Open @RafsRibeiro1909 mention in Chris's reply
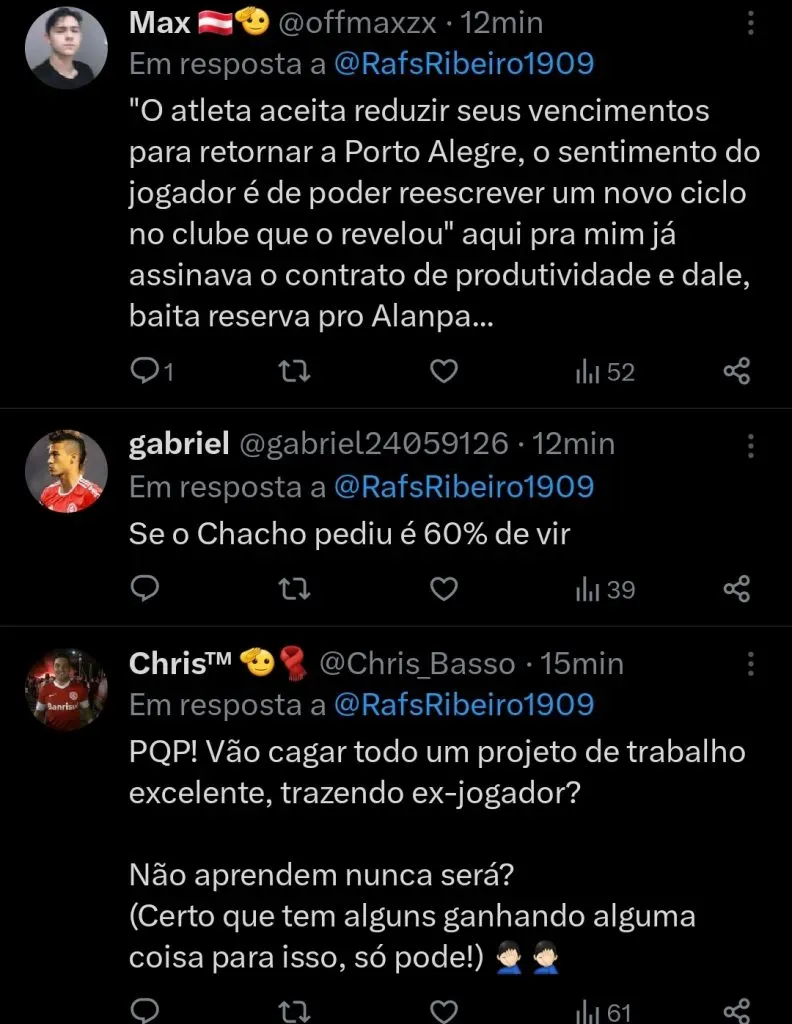This screenshot has width=792, height=1024. coord(463,705)
